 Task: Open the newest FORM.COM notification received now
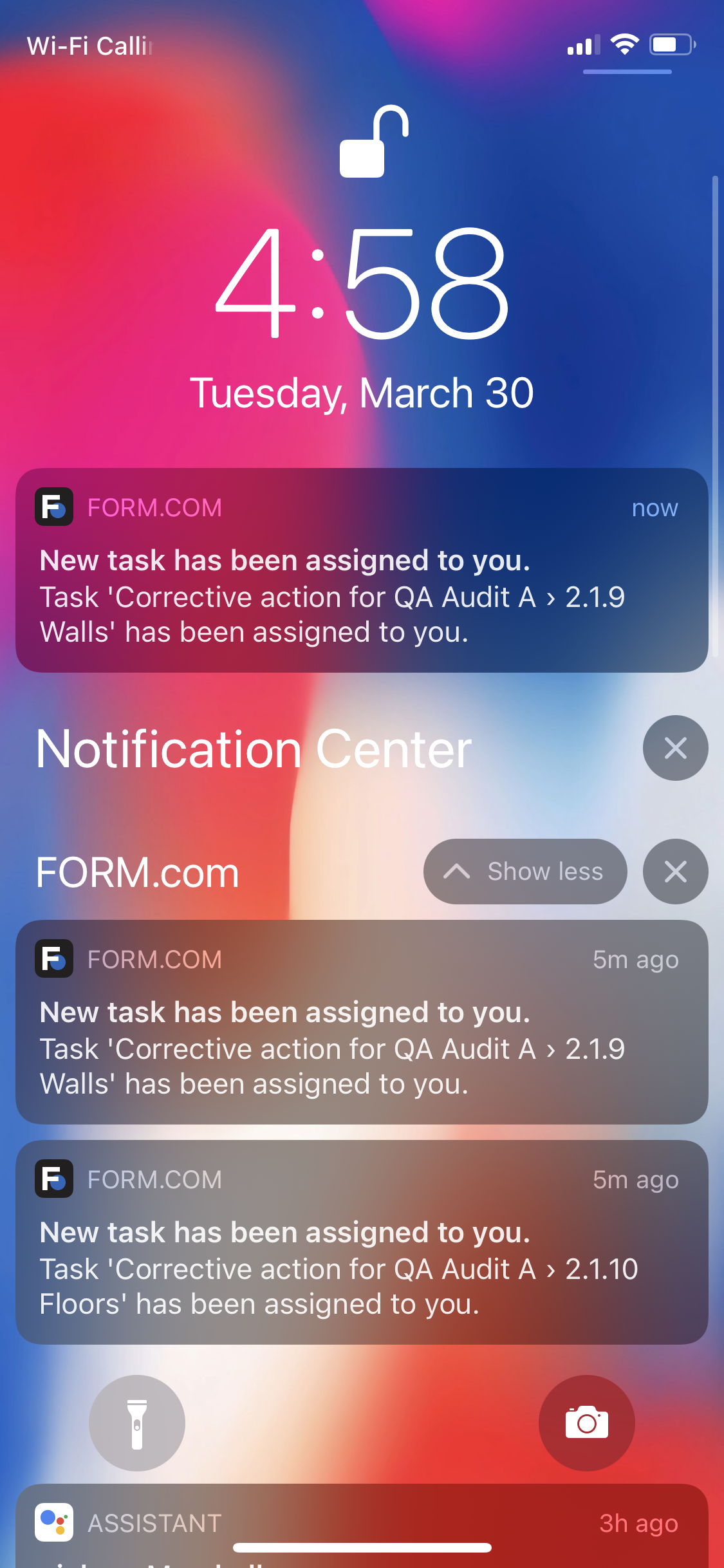click(x=362, y=570)
